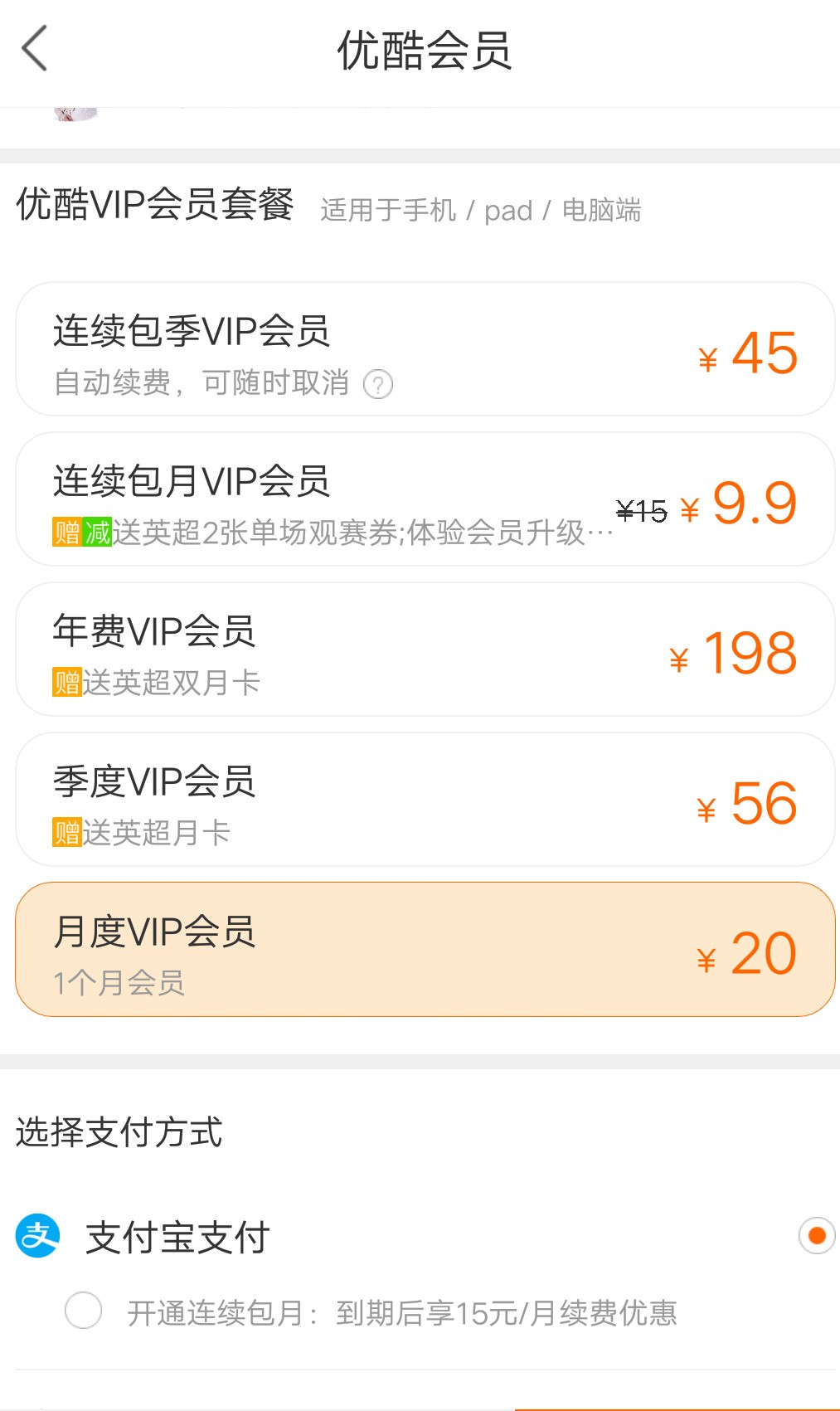The height and width of the screenshot is (1411, 840).
Task: Open the help icon beside 可随时取消
Action: (378, 385)
